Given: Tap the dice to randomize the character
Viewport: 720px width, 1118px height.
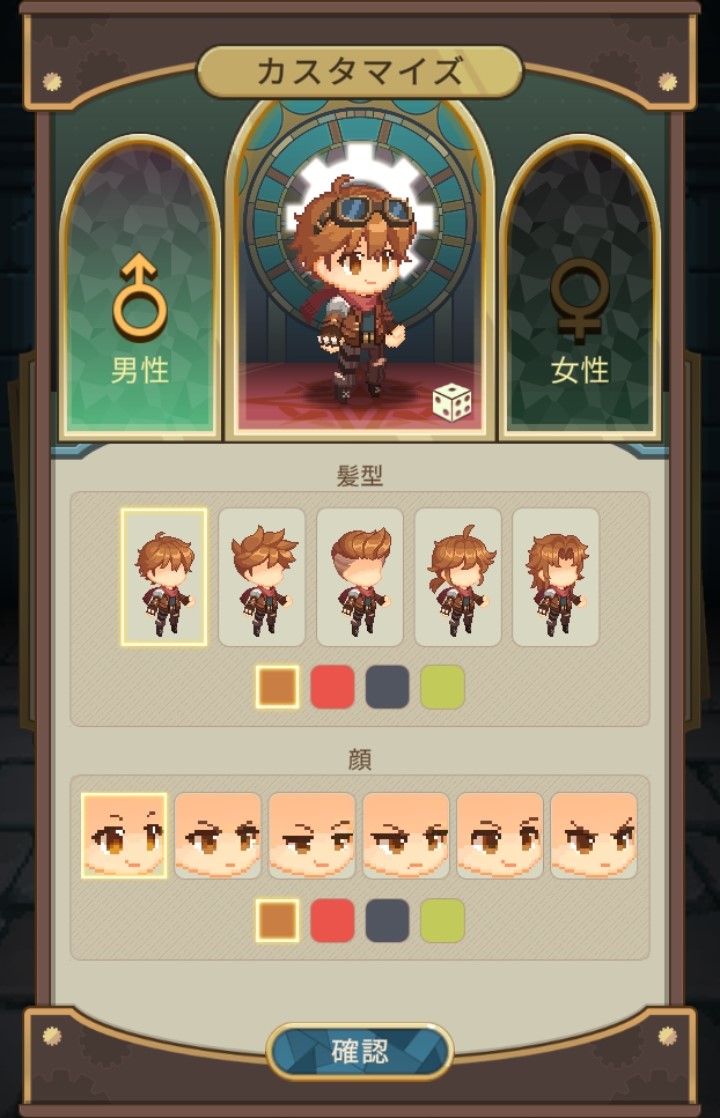Looking at the screenshot, I should (452, 402).
